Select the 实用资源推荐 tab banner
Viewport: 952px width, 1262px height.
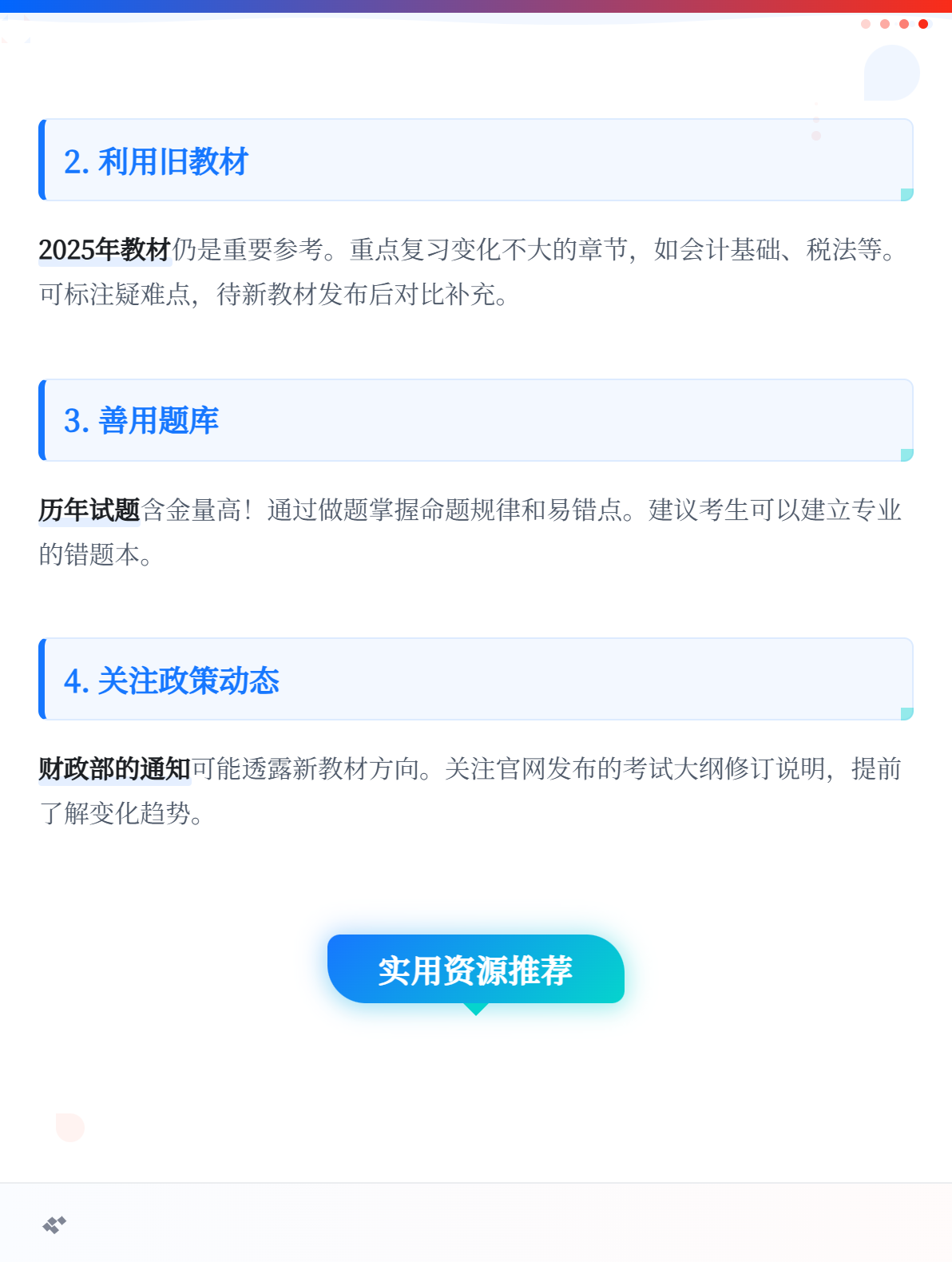(x=476, y=970)
